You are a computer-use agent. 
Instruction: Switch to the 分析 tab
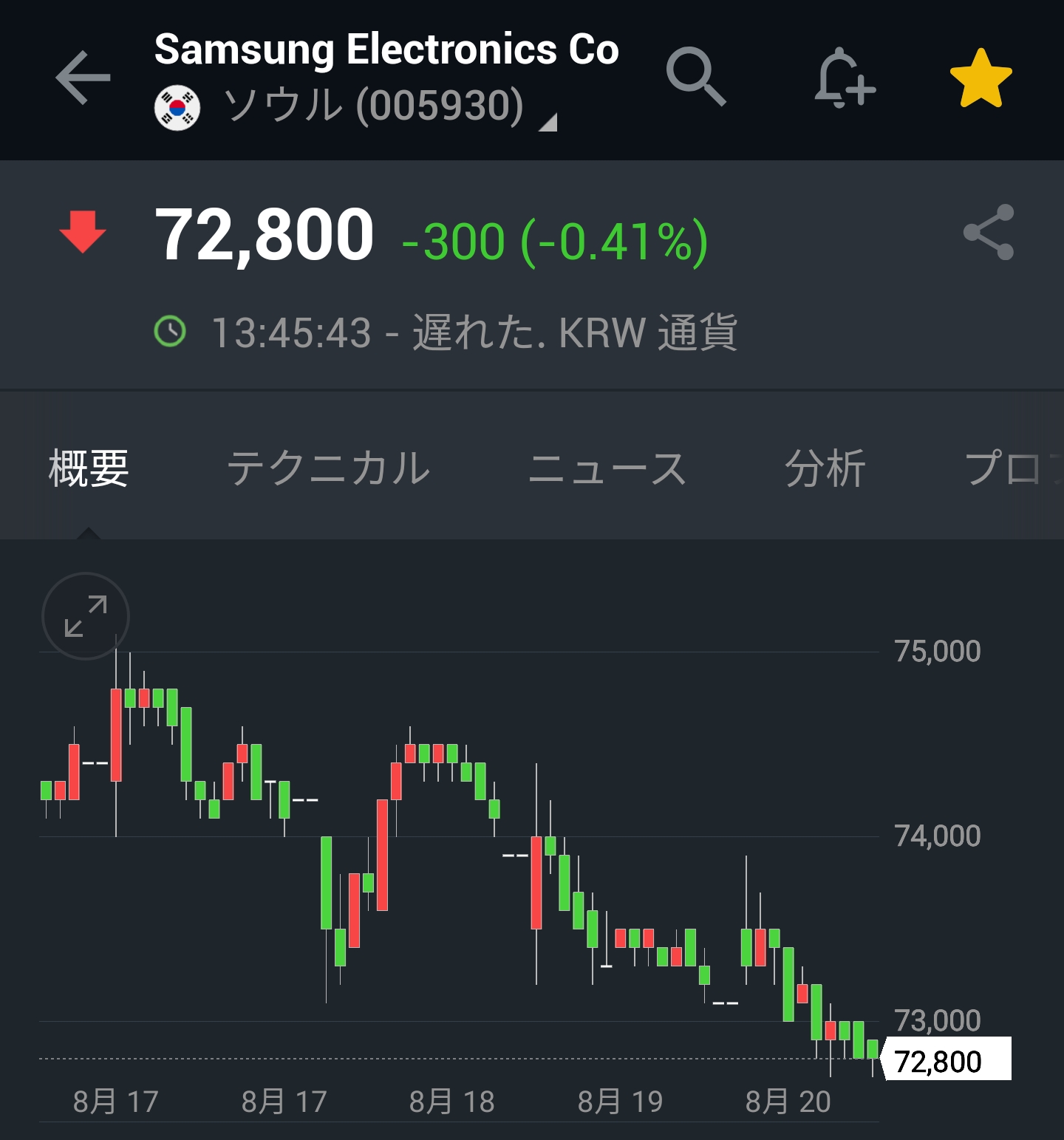point(825,468)
